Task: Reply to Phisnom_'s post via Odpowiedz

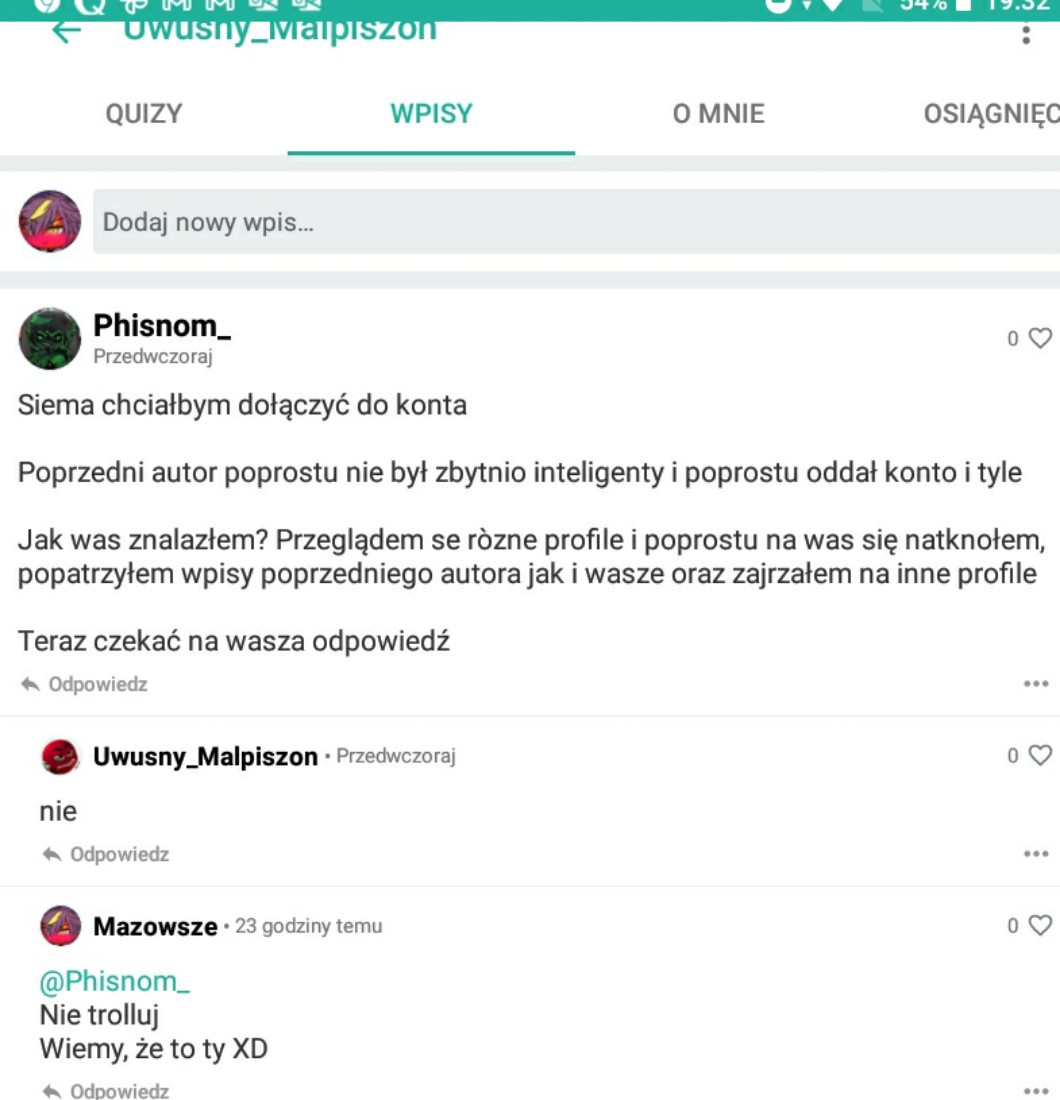Action: (x=84, y=684)
